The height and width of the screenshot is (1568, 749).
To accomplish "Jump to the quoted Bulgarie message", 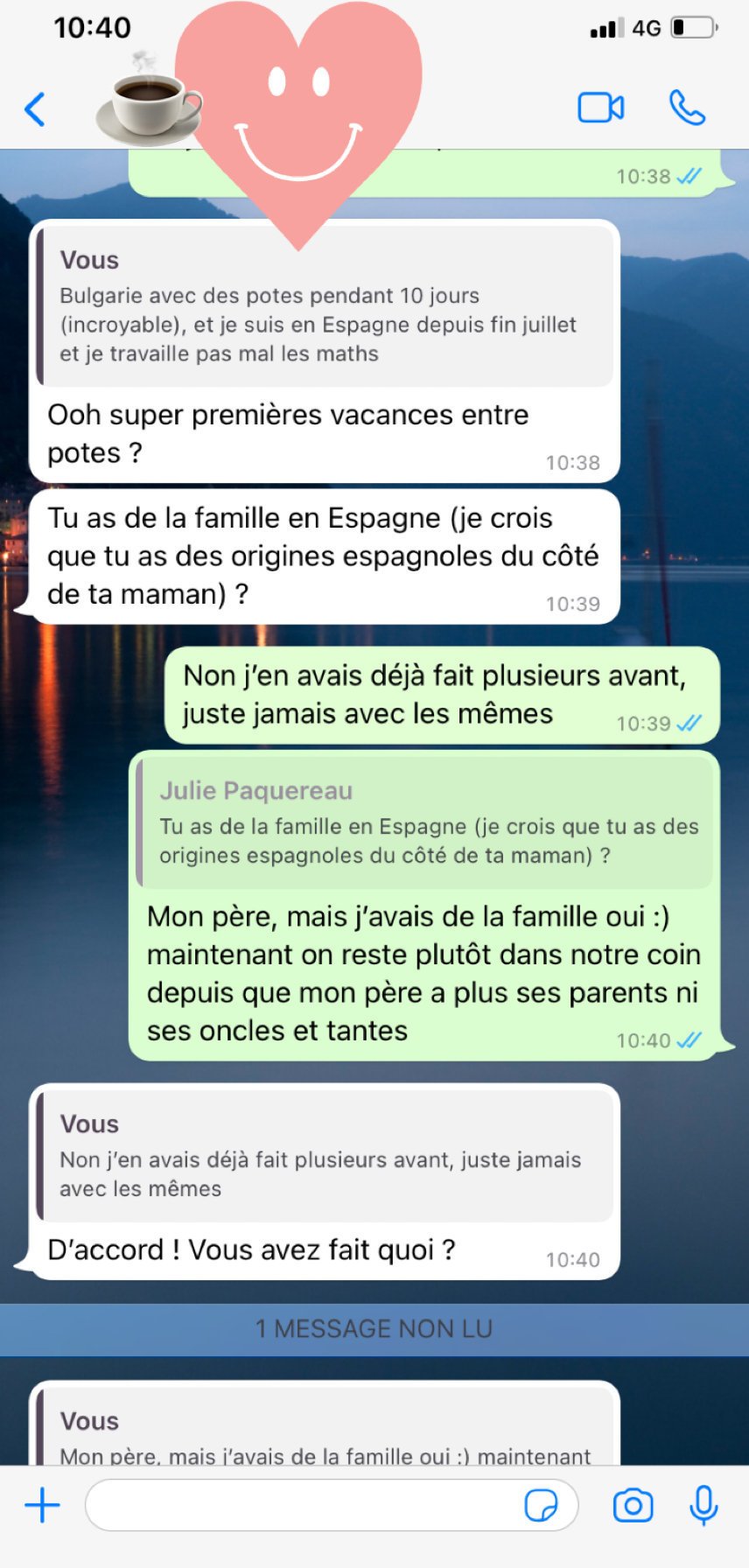I will [x=325, y=306].
